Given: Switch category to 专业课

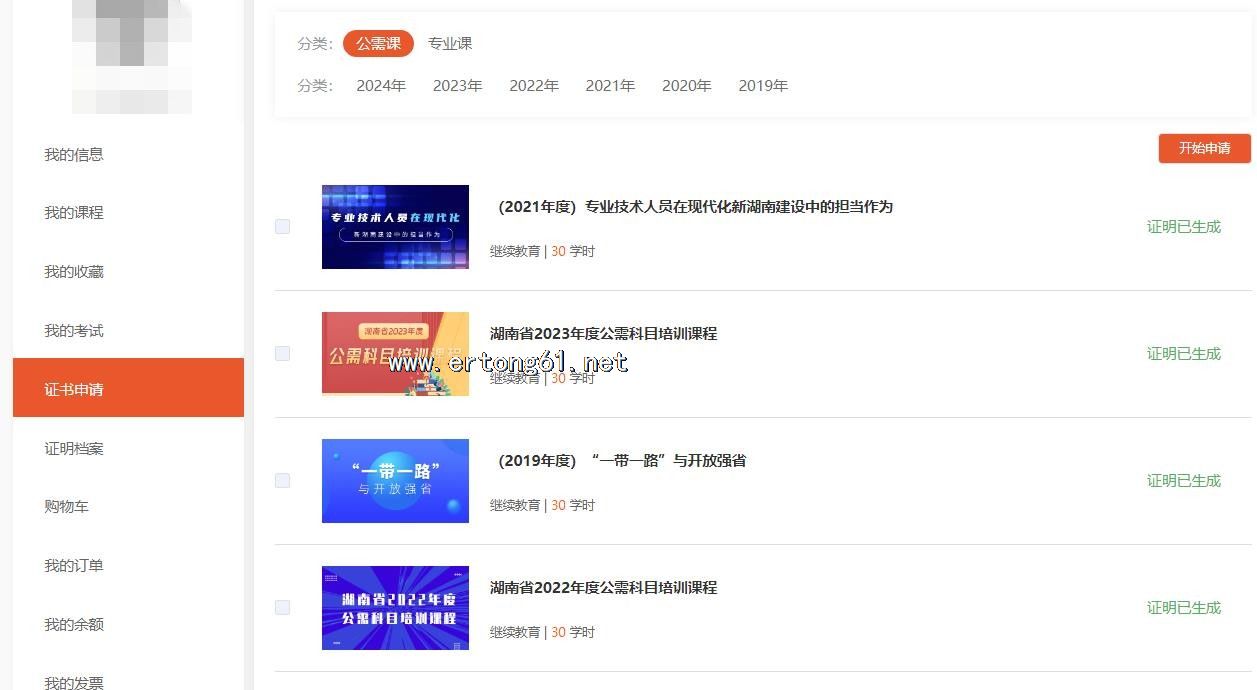Looking at the screenshot, I should (x=450, y=44).
